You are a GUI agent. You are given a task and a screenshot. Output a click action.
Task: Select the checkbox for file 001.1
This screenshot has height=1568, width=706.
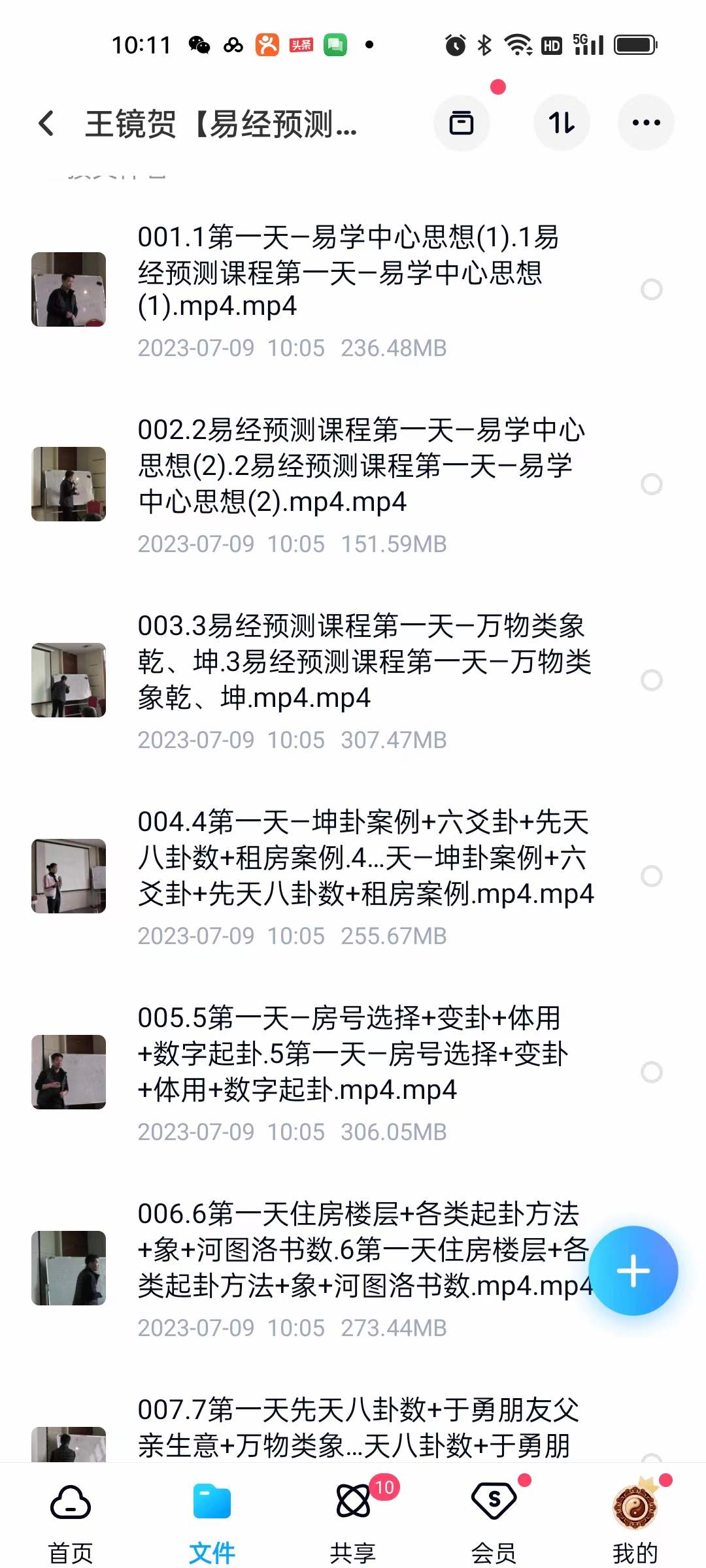[x=651, y=289]
